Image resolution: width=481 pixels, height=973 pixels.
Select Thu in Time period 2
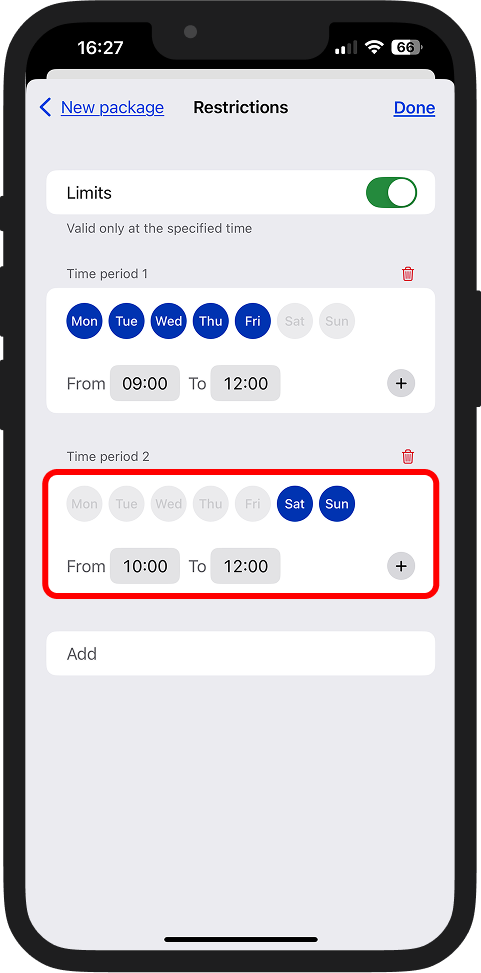[210, 504]
